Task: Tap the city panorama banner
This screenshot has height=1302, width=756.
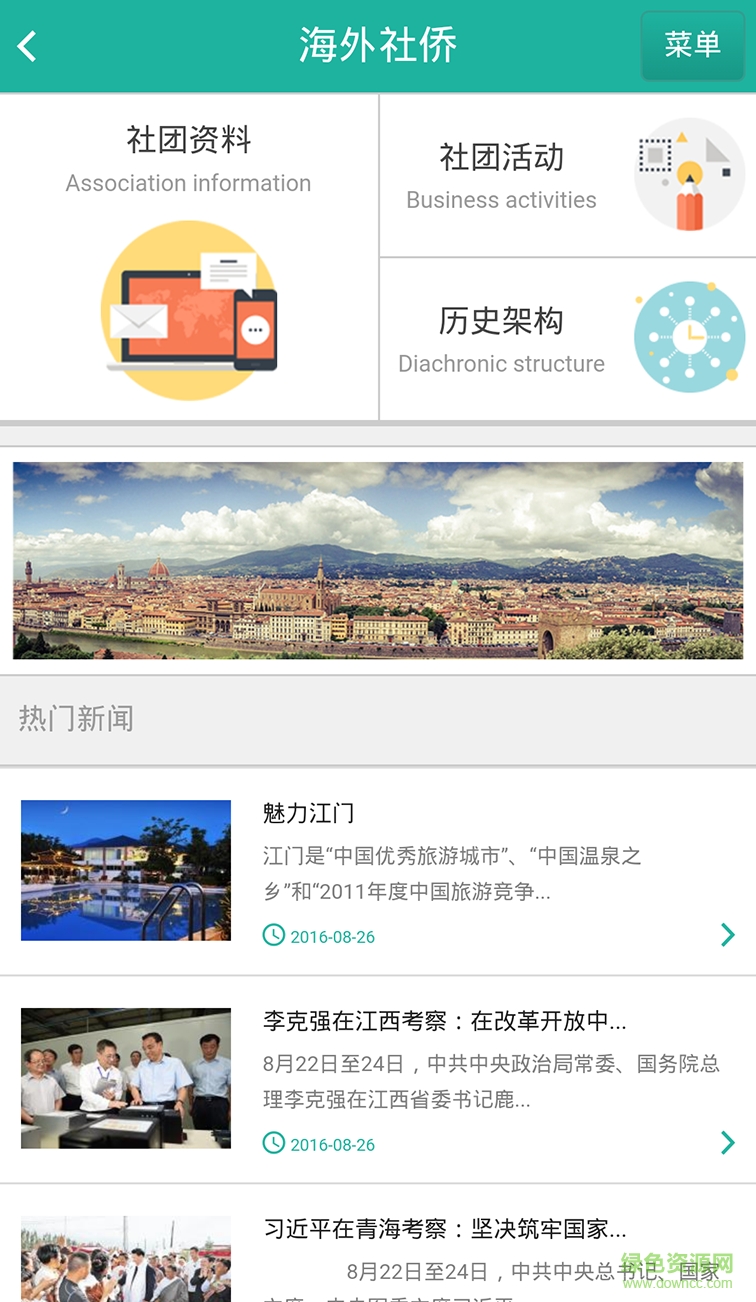Action: 378,560
